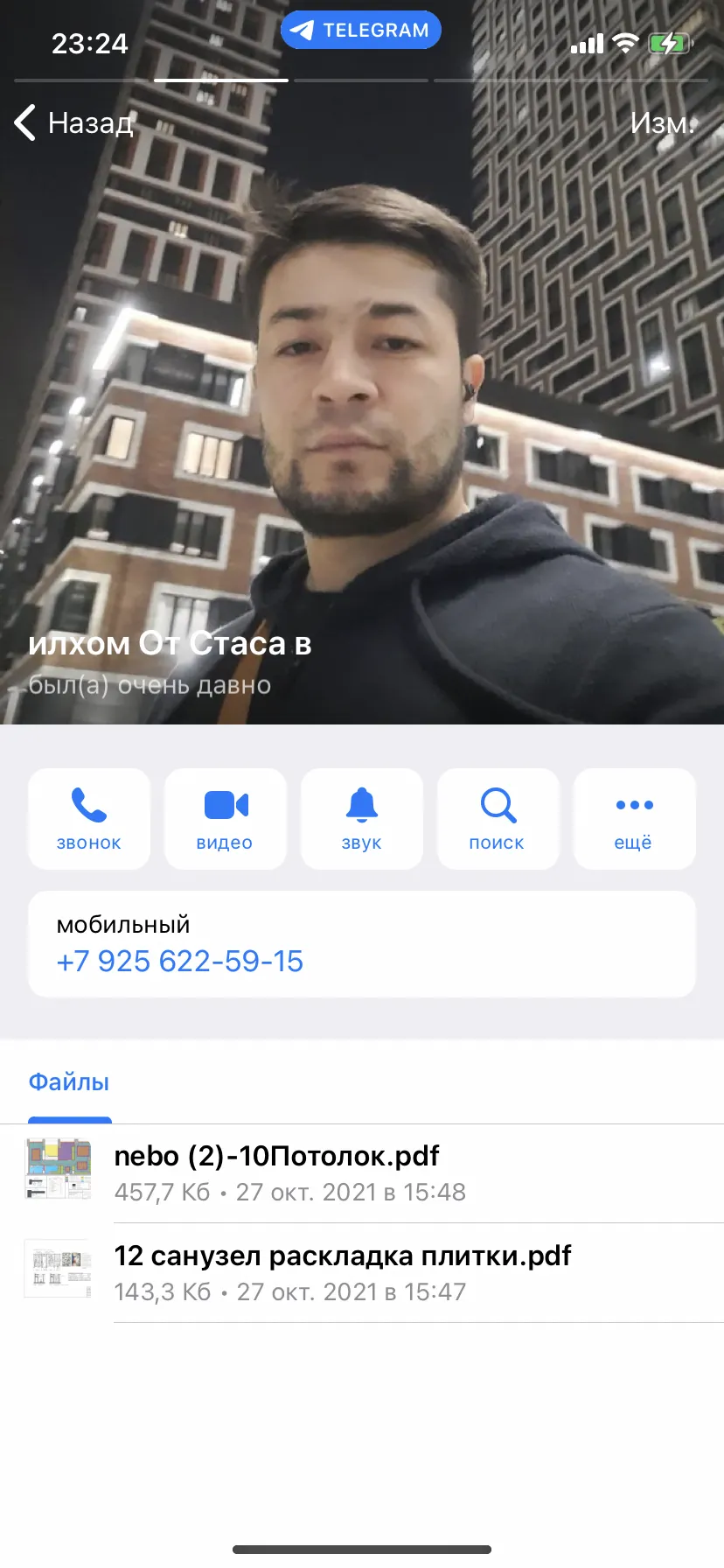
Task: Open the ещё more options menu
Action: [x=635, y=819]
